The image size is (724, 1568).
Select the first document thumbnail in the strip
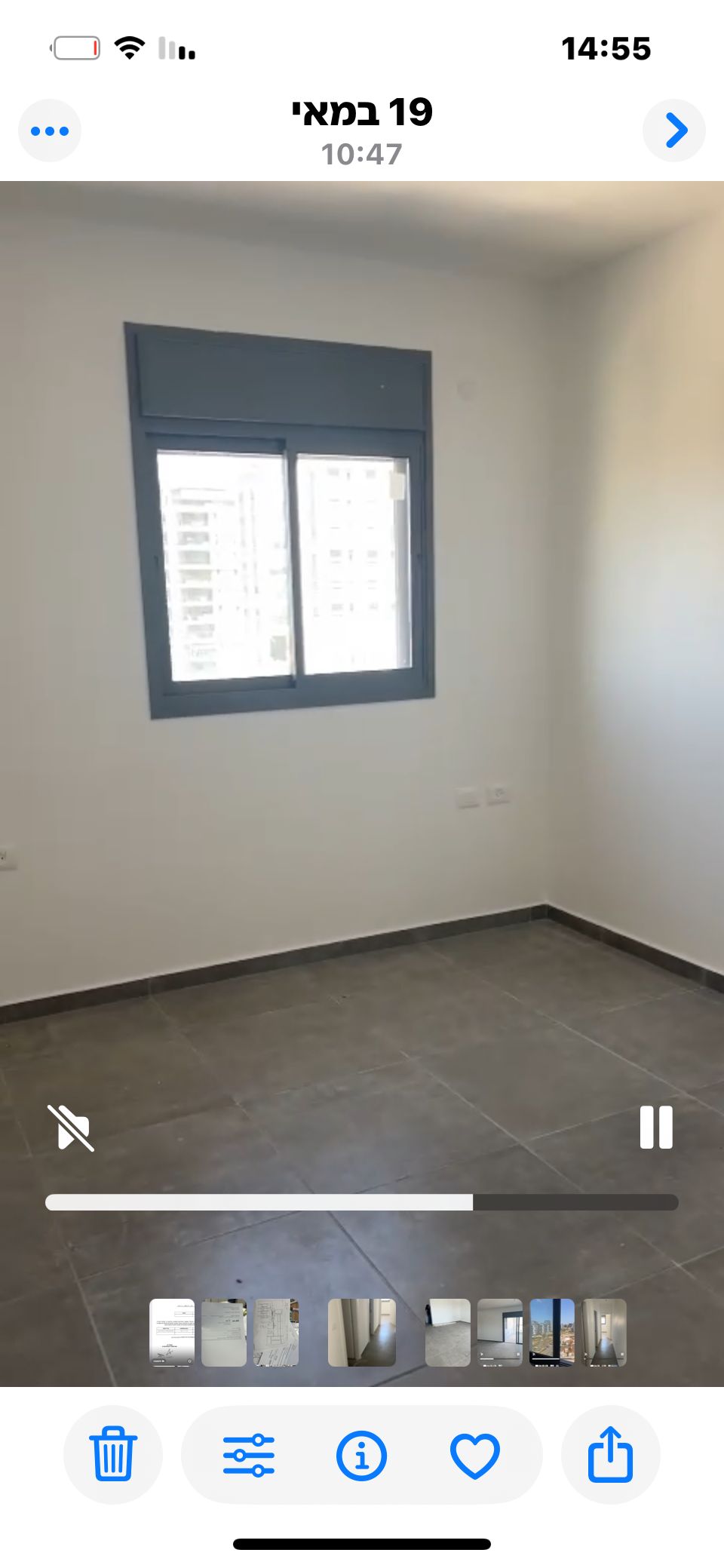(x=172, y=1333)
